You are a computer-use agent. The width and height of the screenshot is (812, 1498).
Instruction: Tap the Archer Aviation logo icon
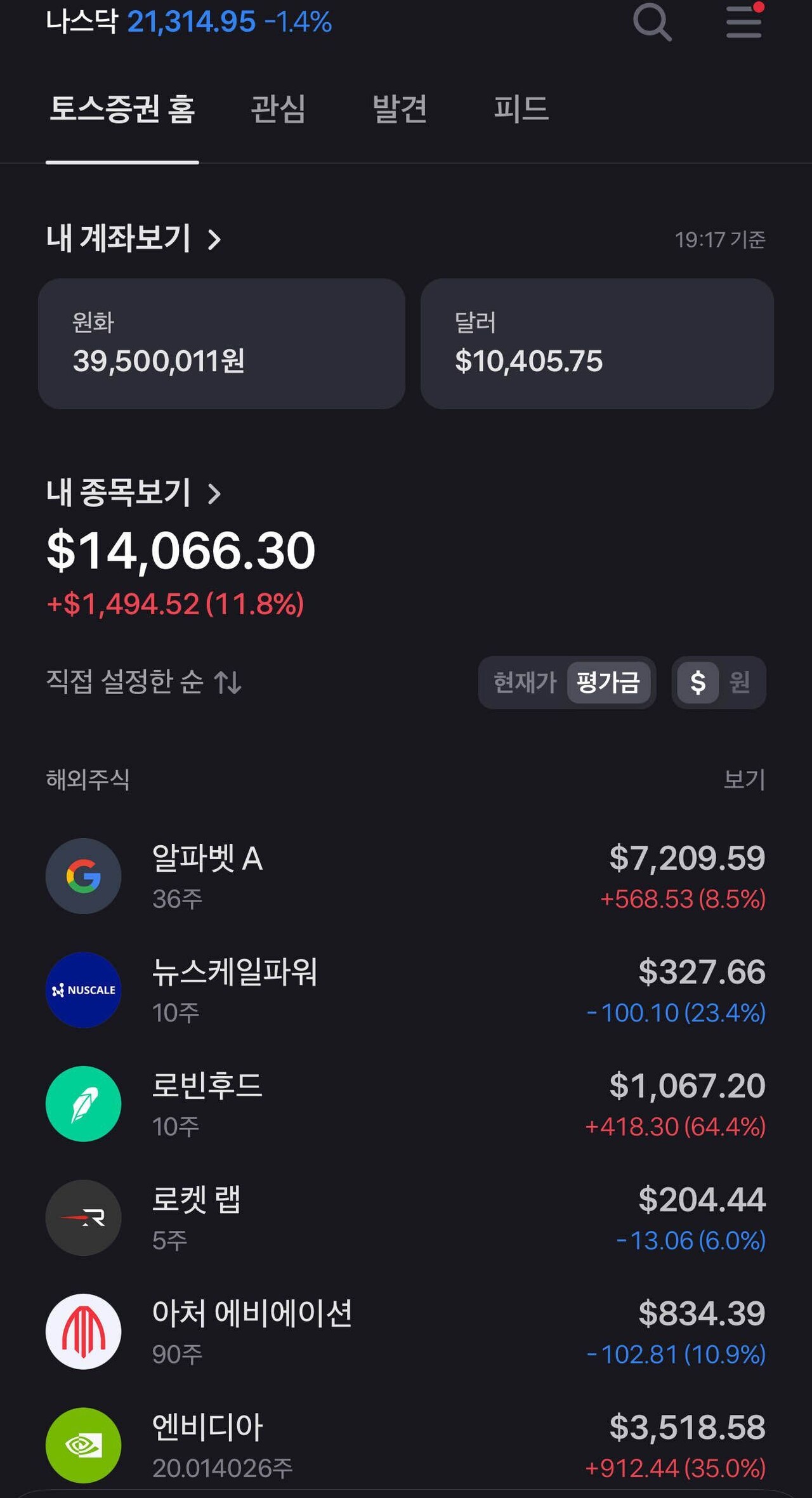[x=83, y=1332]
